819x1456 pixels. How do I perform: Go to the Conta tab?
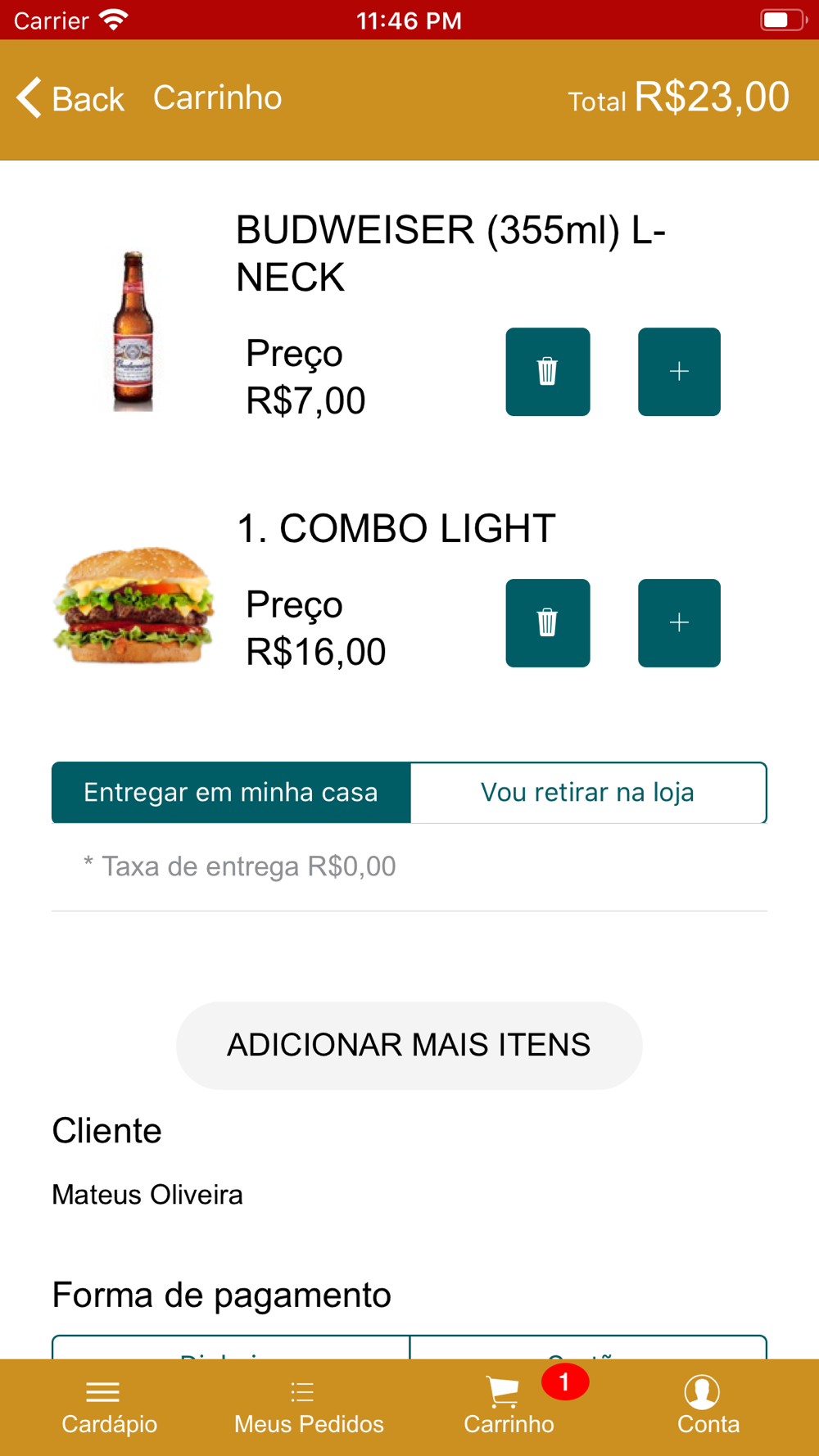[708, 1407]
